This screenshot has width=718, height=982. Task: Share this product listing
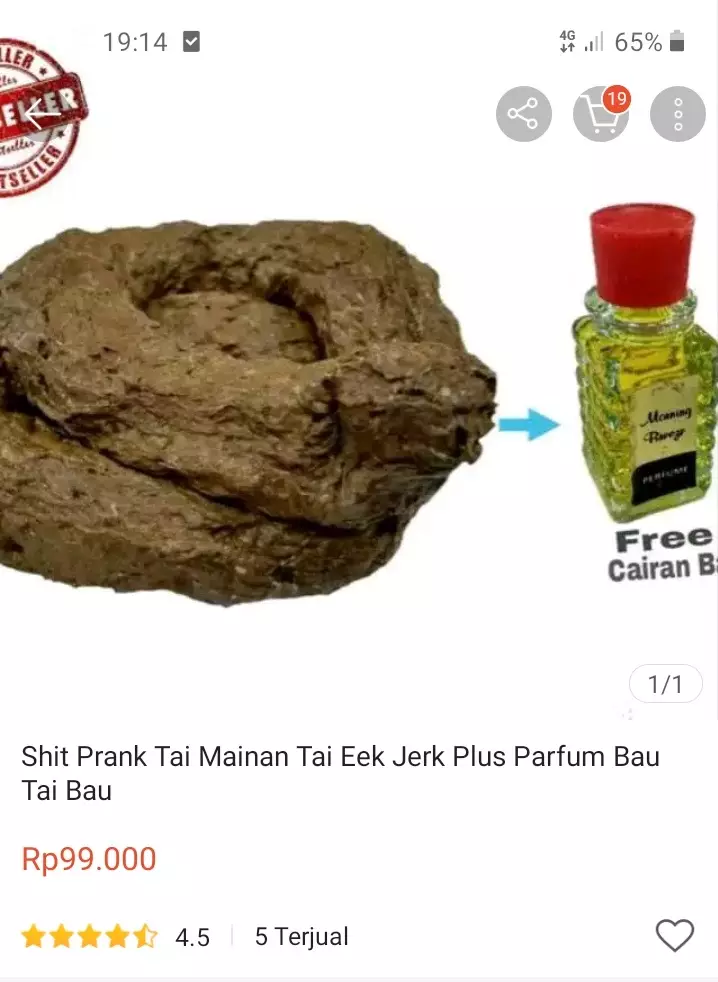tap(523, 114)
